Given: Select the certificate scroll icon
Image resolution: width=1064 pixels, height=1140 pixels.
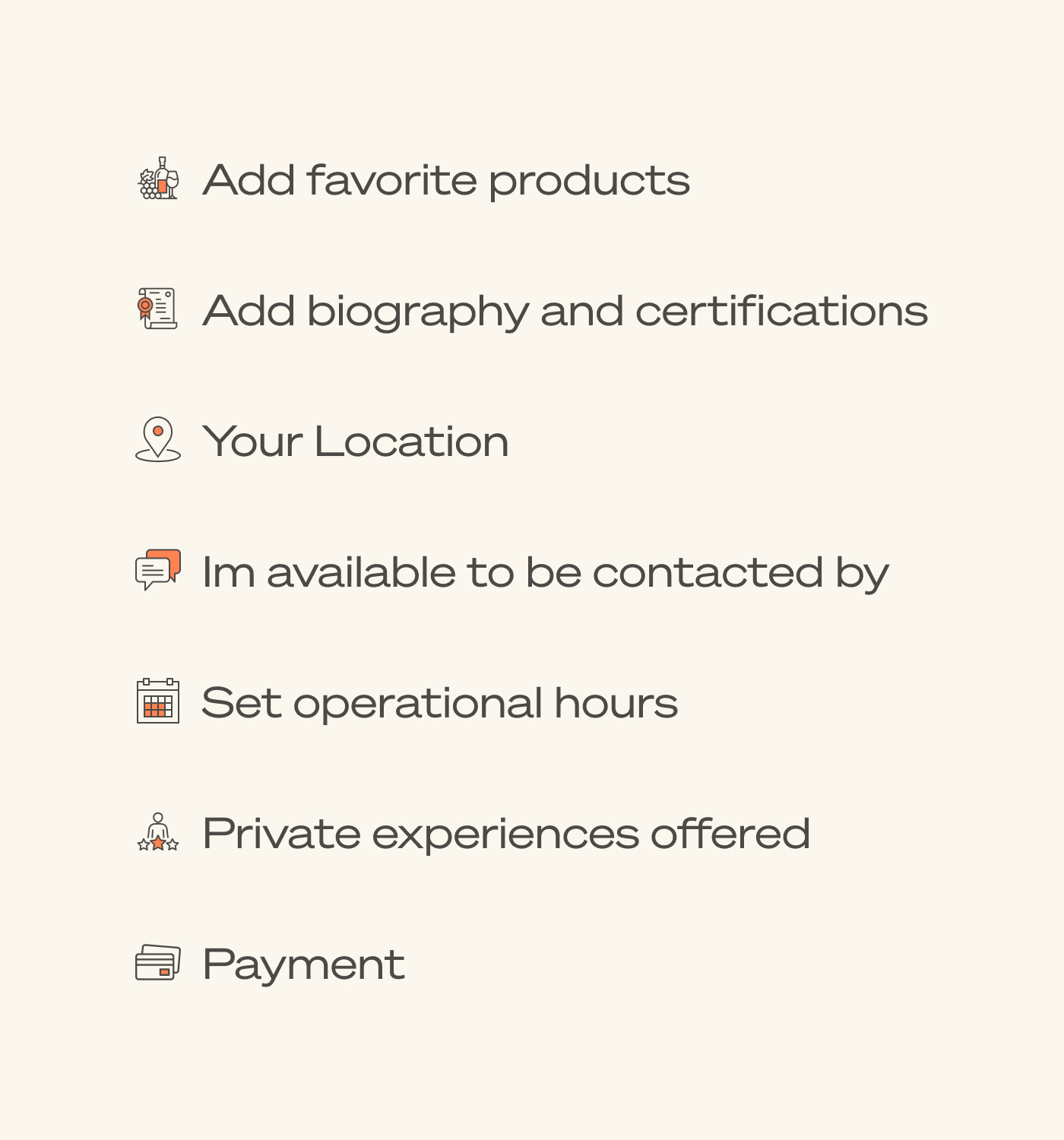Looking at the screenshot, I should tap(158, 309).
